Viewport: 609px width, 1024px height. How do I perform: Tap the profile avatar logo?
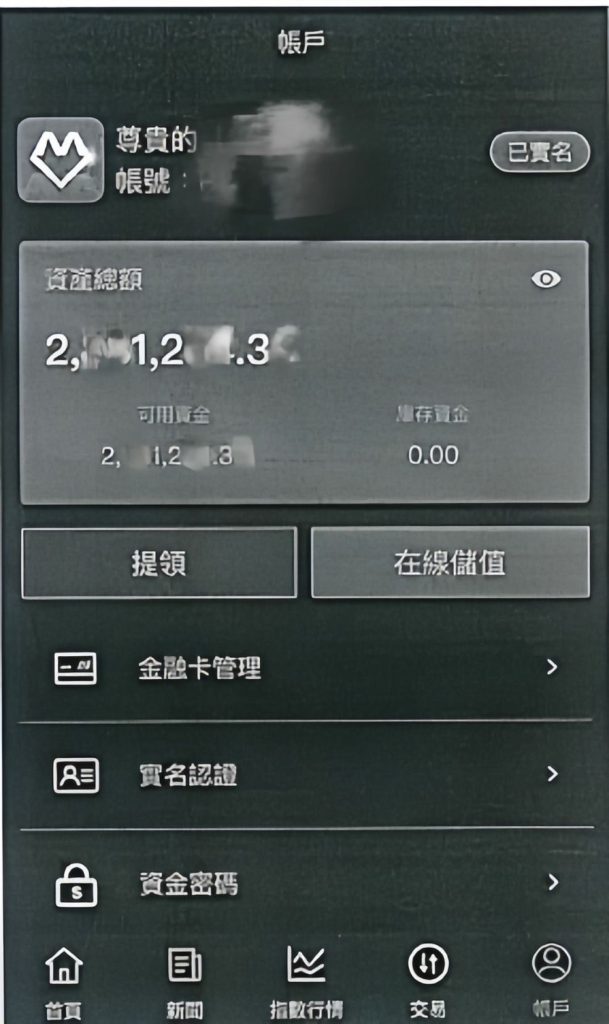pyautogui.click(x=60, y=160)
